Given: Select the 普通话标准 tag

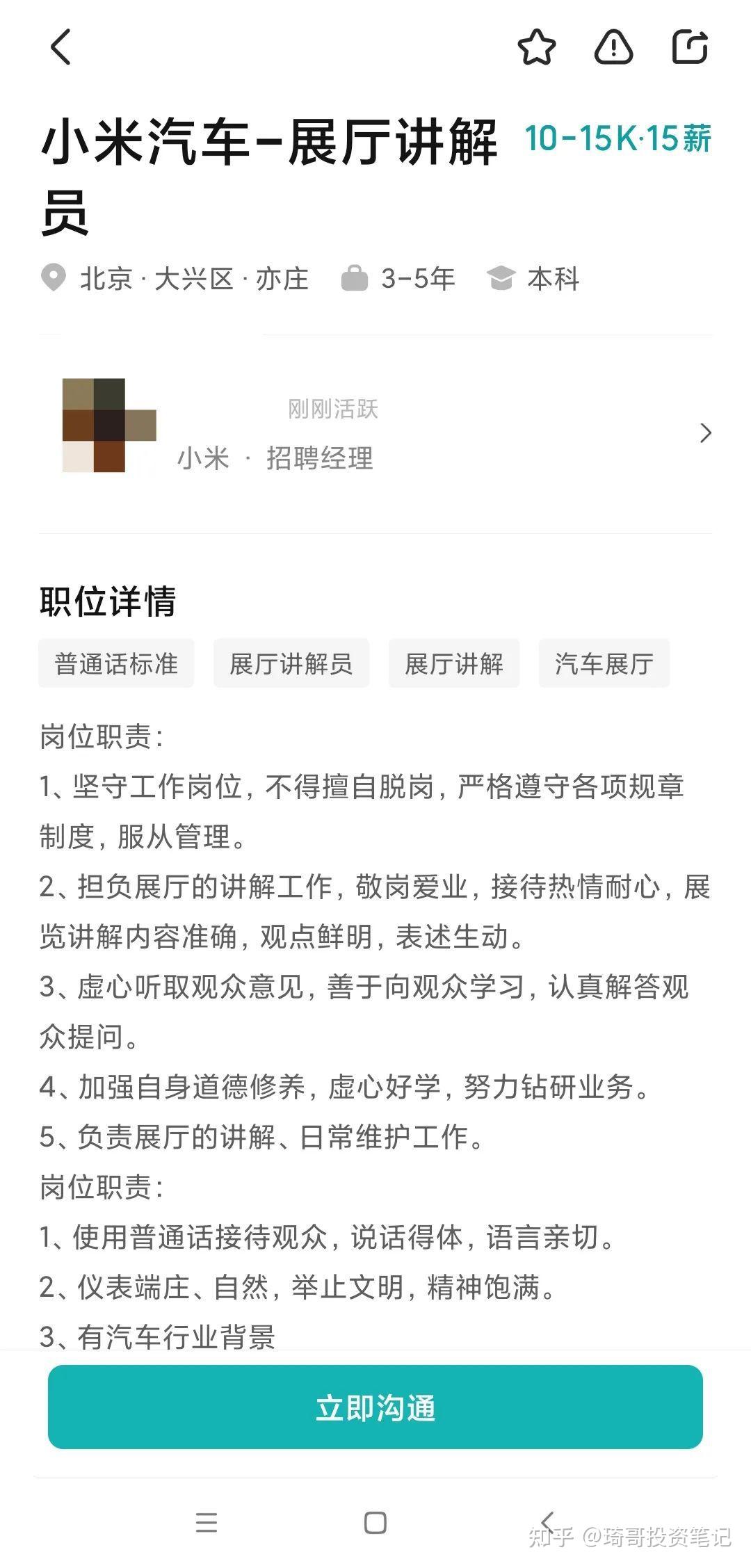Looking at the screenshot, I should click(116, 663).
